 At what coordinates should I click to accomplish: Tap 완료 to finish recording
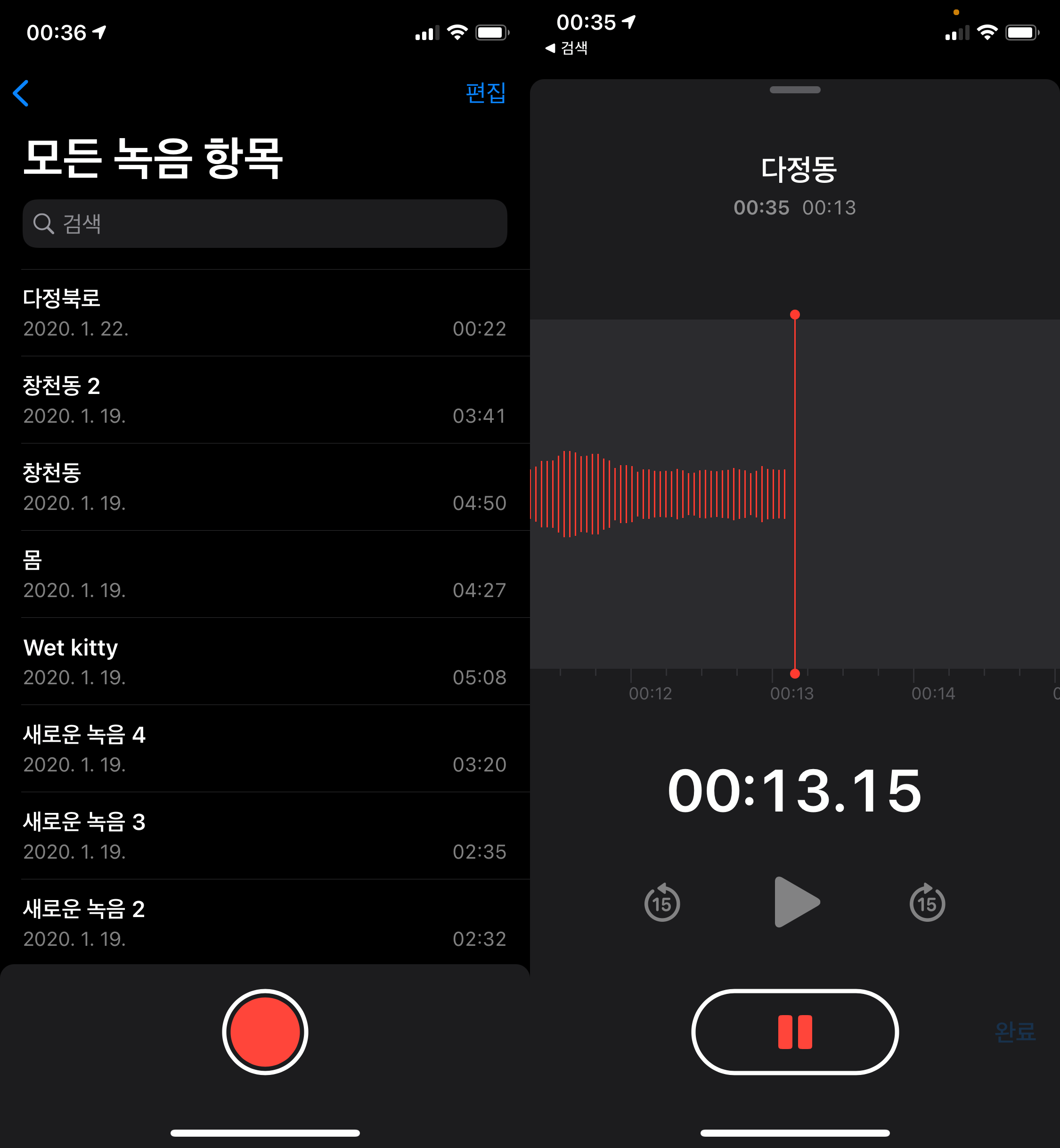pyautogui.click(x=1015, y=1032)
